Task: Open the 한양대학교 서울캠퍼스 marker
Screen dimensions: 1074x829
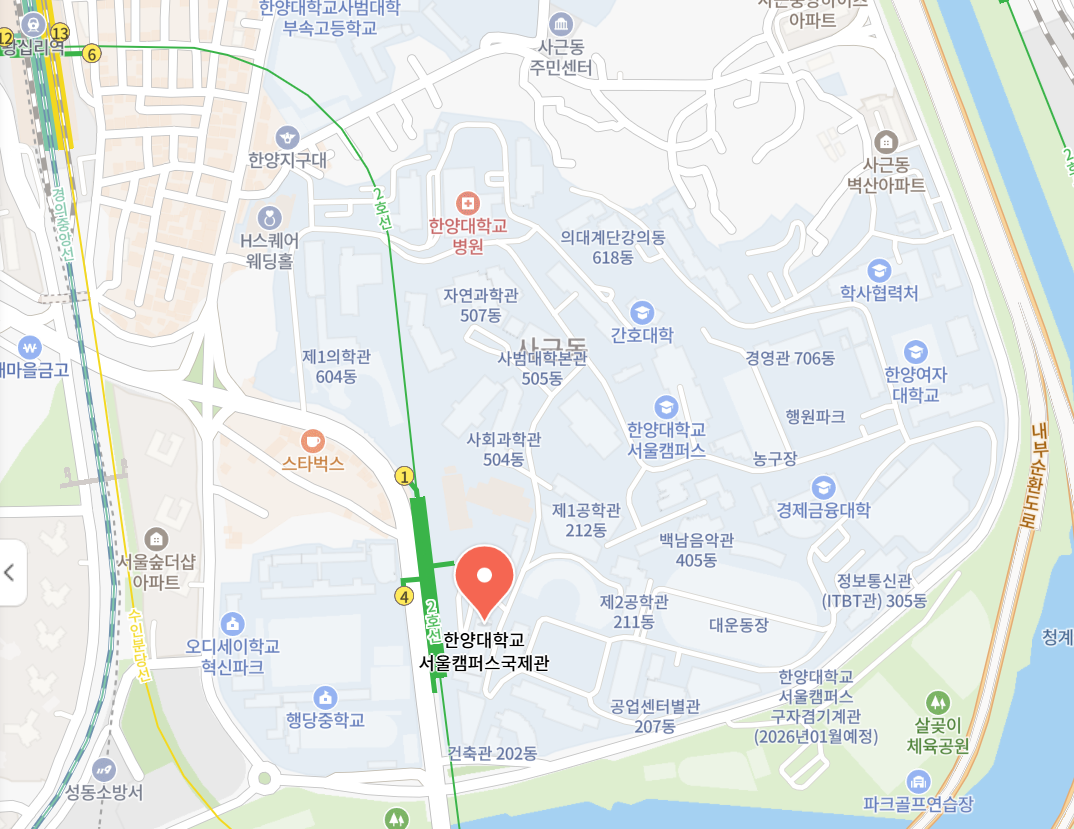Action: (x=666, y=407)
